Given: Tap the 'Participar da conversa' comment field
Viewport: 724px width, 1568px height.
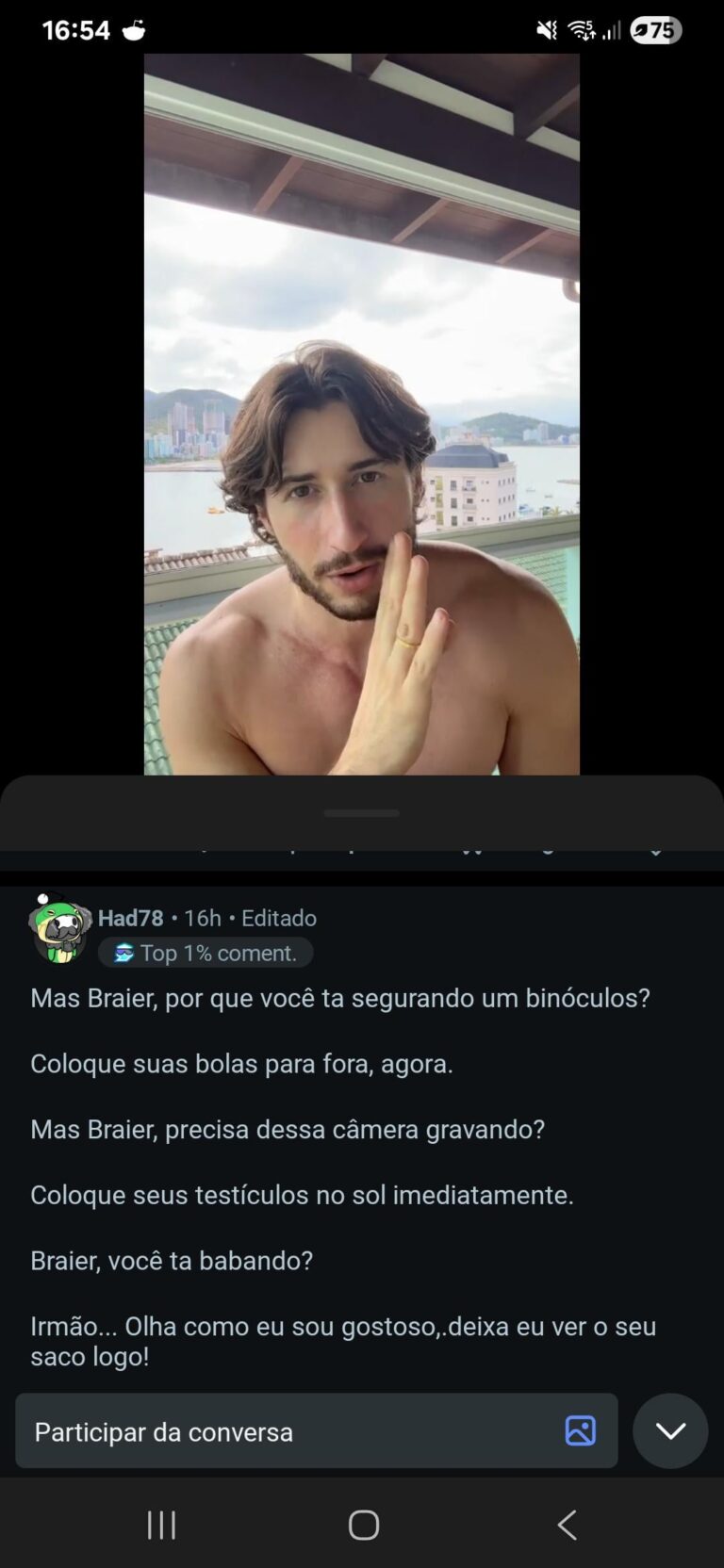Looking at the screenshot, I should coord(283,1431).
